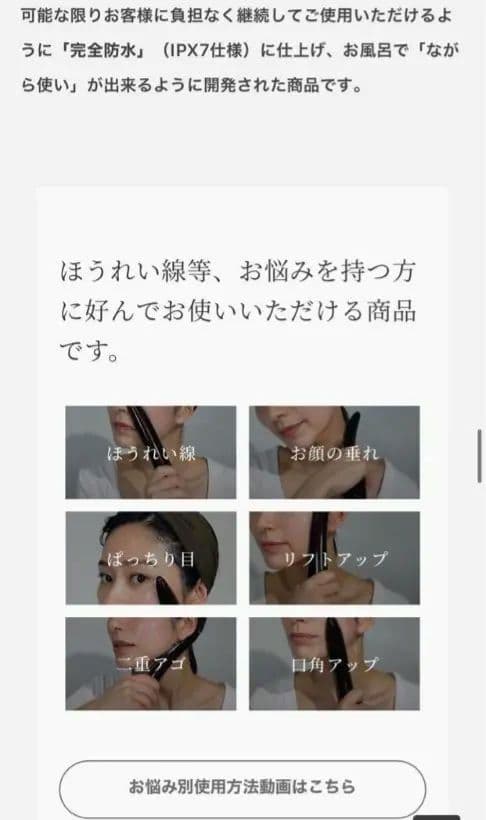
Task: Open the お悩み別使用方法動画はこちら button
Action: pyautogui.click(x=242, y=788)
